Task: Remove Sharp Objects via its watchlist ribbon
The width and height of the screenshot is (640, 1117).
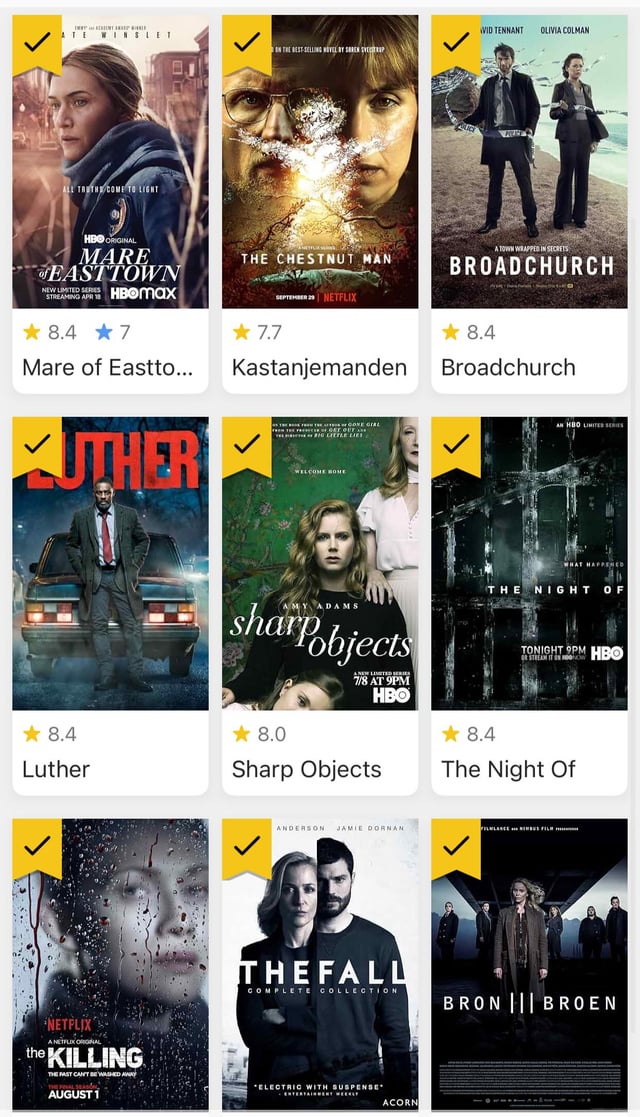Action: pos(246,443)
